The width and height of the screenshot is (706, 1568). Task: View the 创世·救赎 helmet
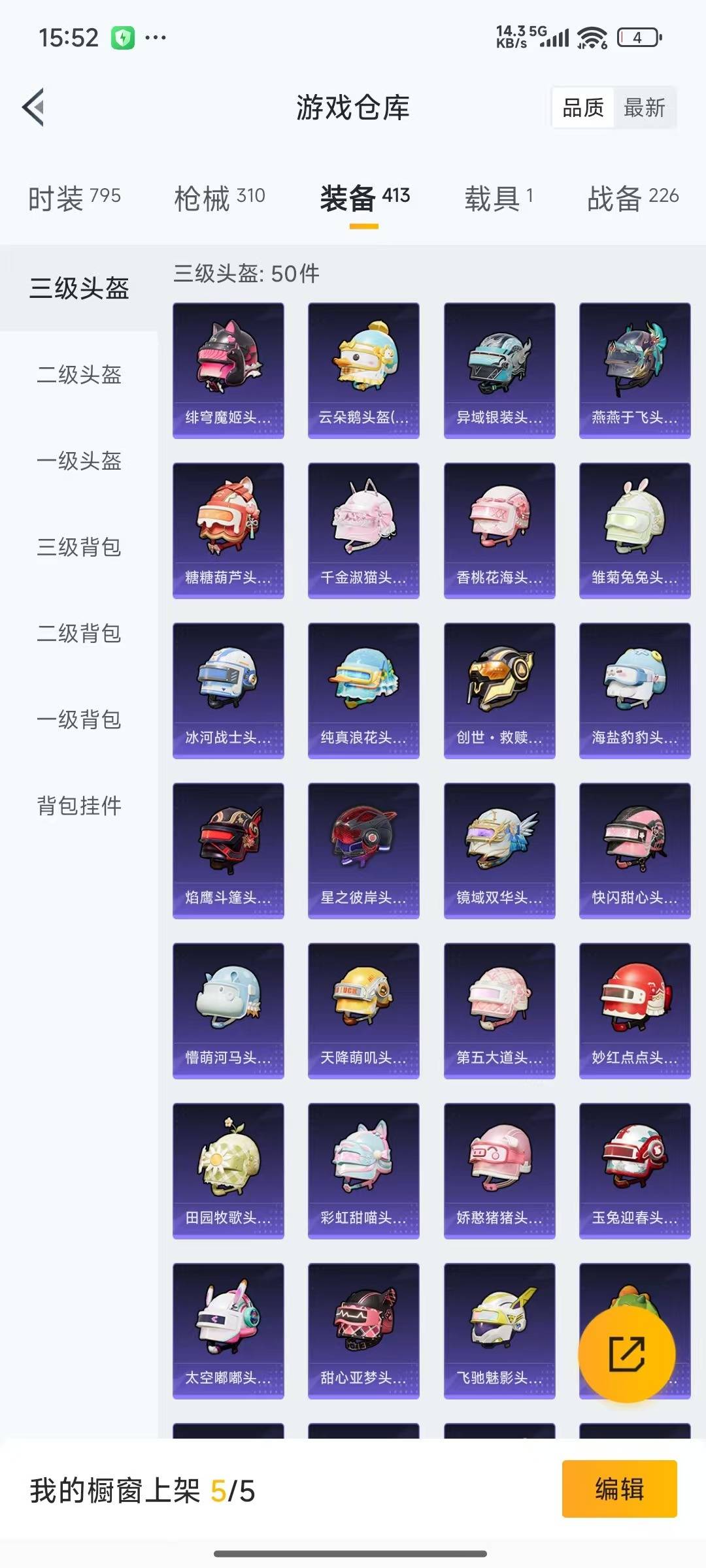[499, 689]
